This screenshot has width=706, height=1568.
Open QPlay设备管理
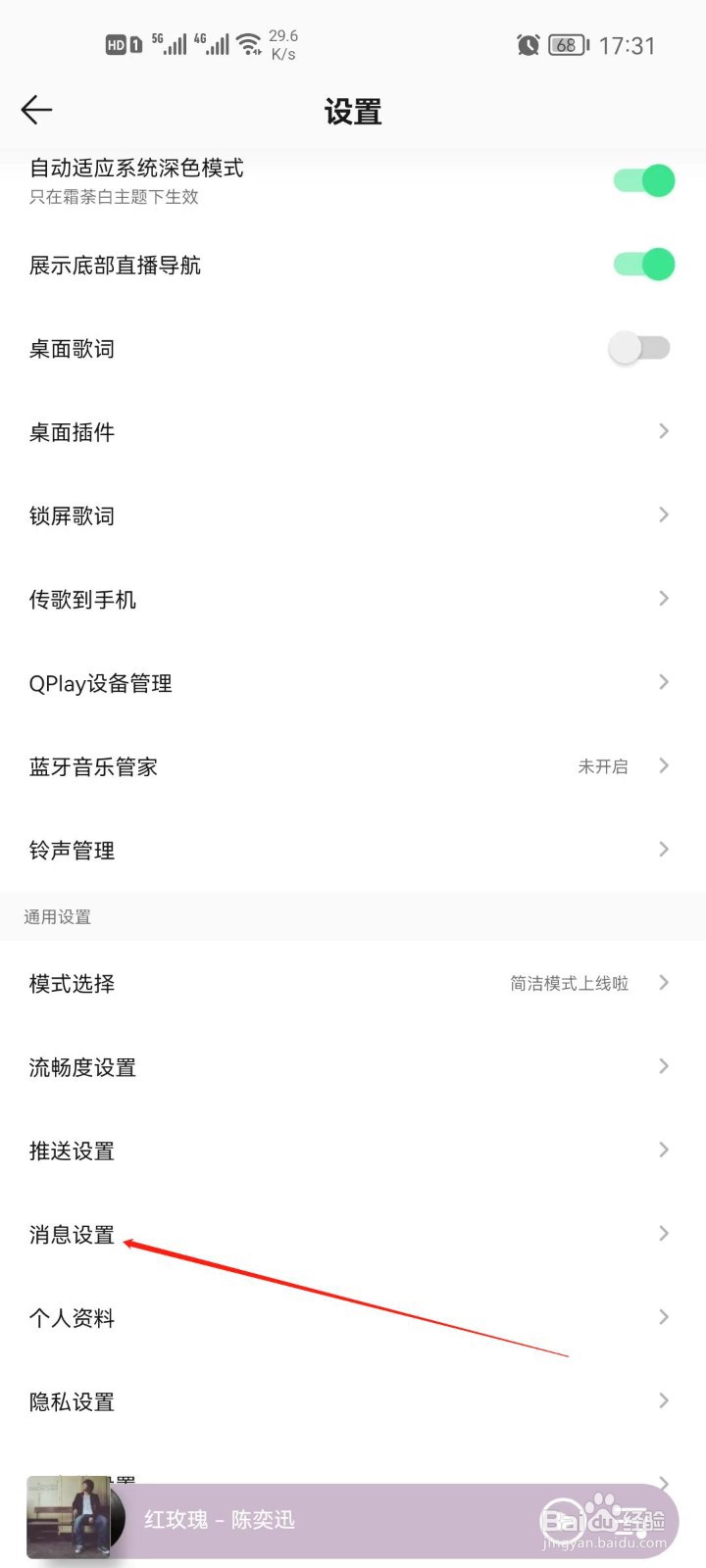coord(353,683)
